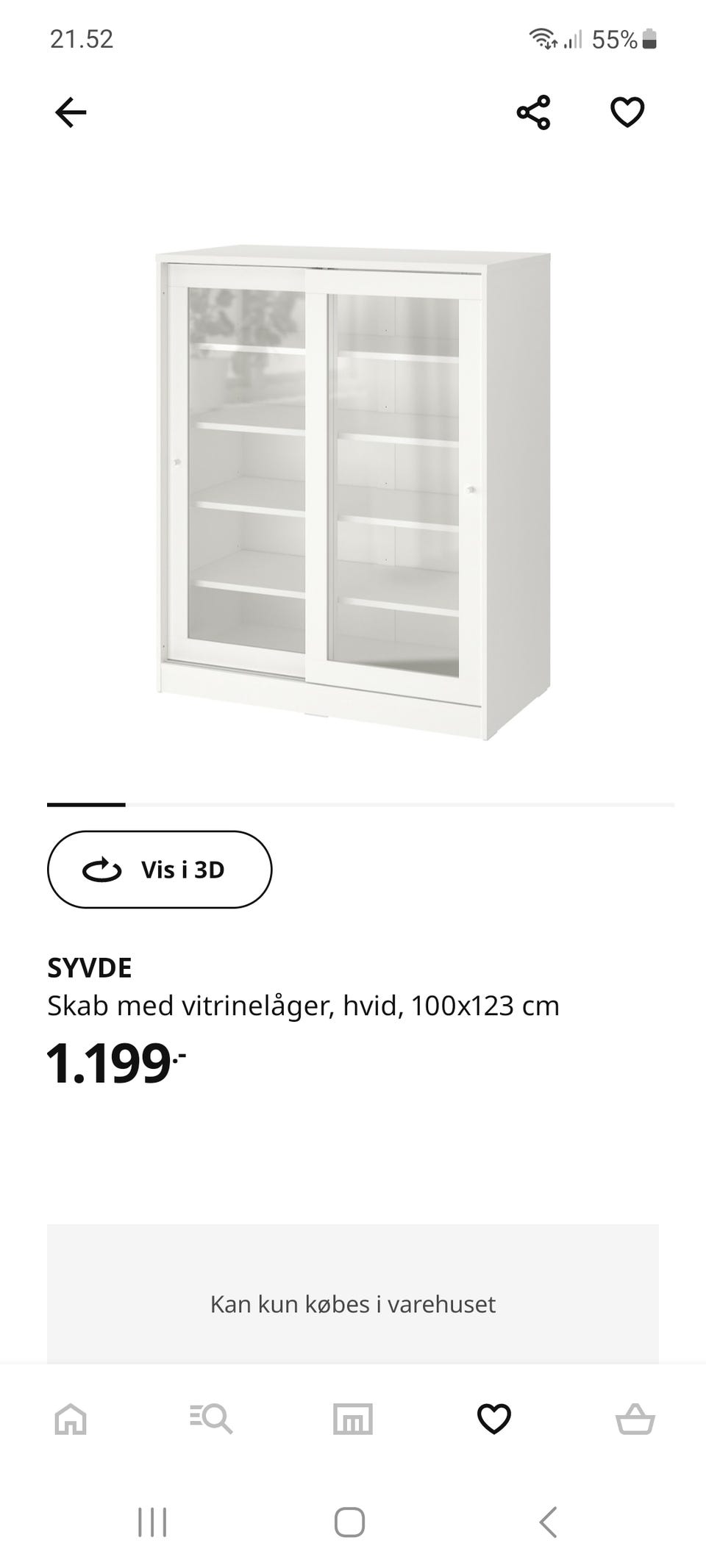Image resolution: width=706 pixels, height=1568 pixels.
Task: Open the SYVDE cabinet product image
Action: [353, 493]
